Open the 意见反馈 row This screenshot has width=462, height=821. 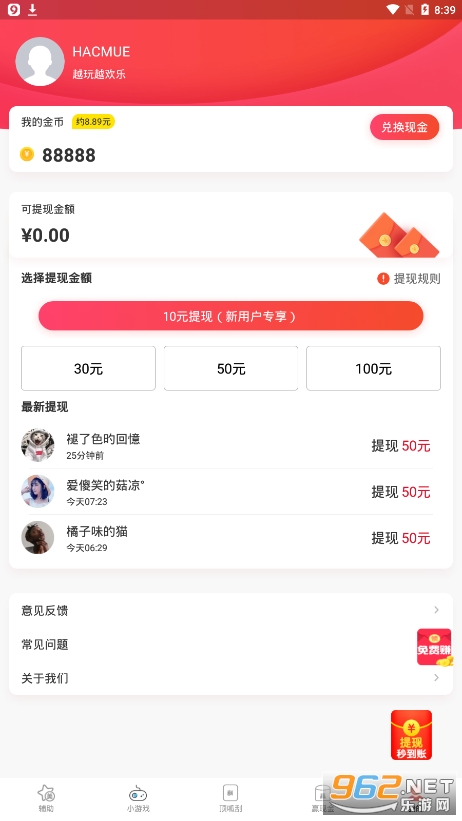click(x=230, y=611)
